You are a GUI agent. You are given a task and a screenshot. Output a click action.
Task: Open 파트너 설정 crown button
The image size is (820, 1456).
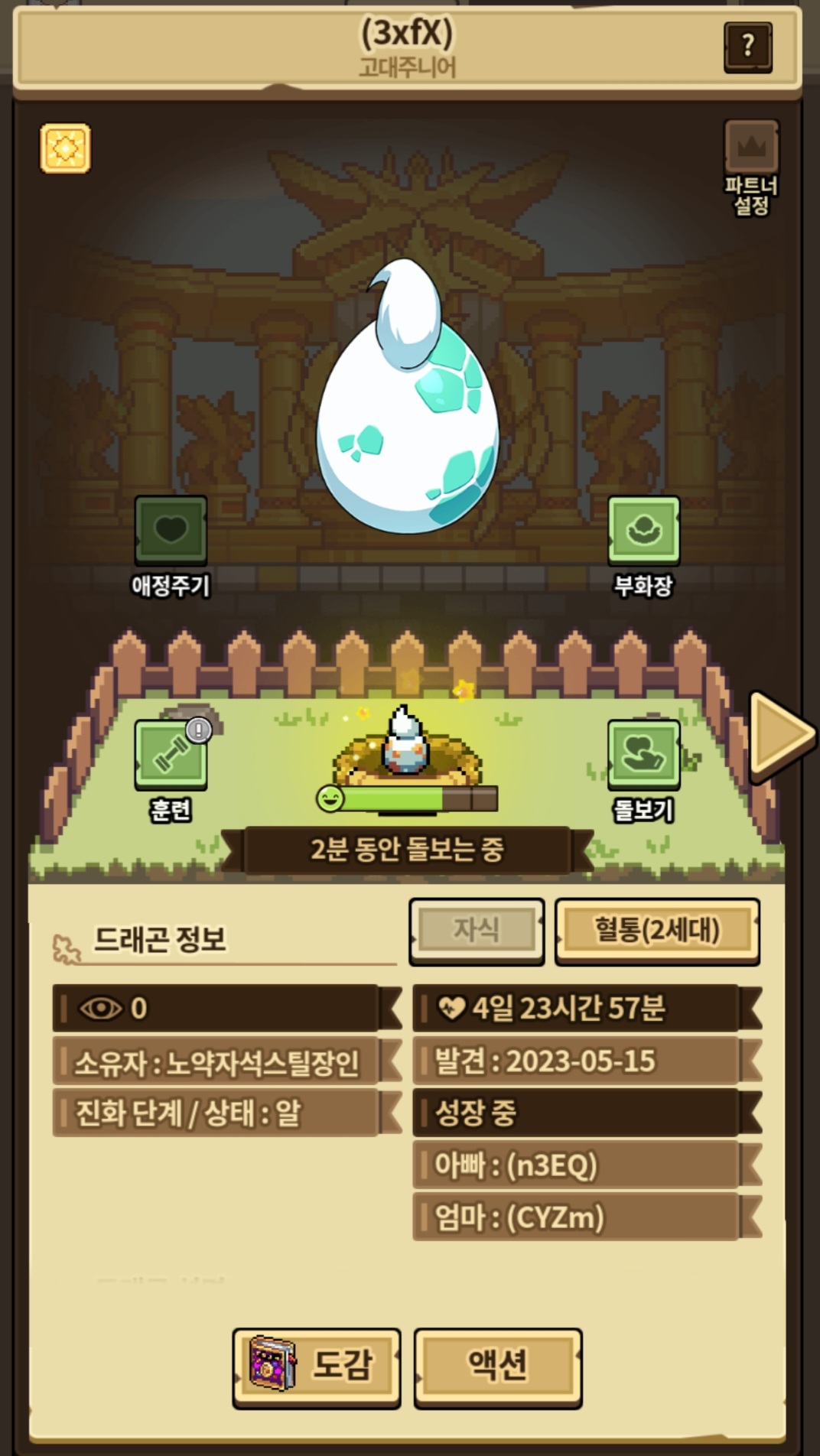click(751, 148)
